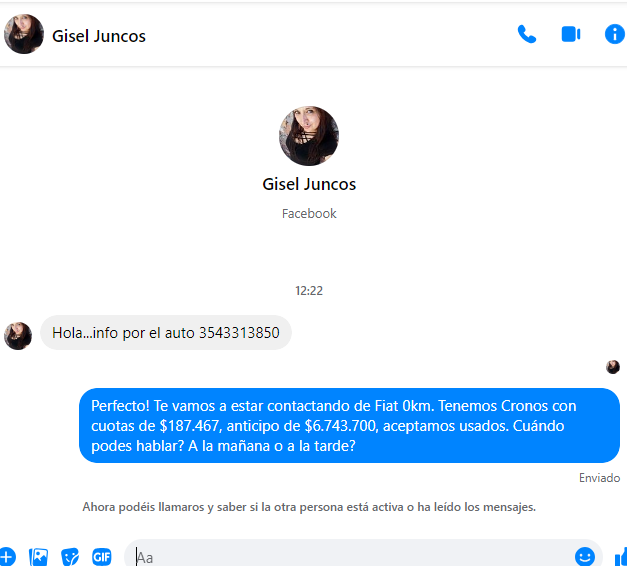This screenshot has height=566, width=627.
Task: Open conversation info for Gisel Juncos
Action: 615,34
